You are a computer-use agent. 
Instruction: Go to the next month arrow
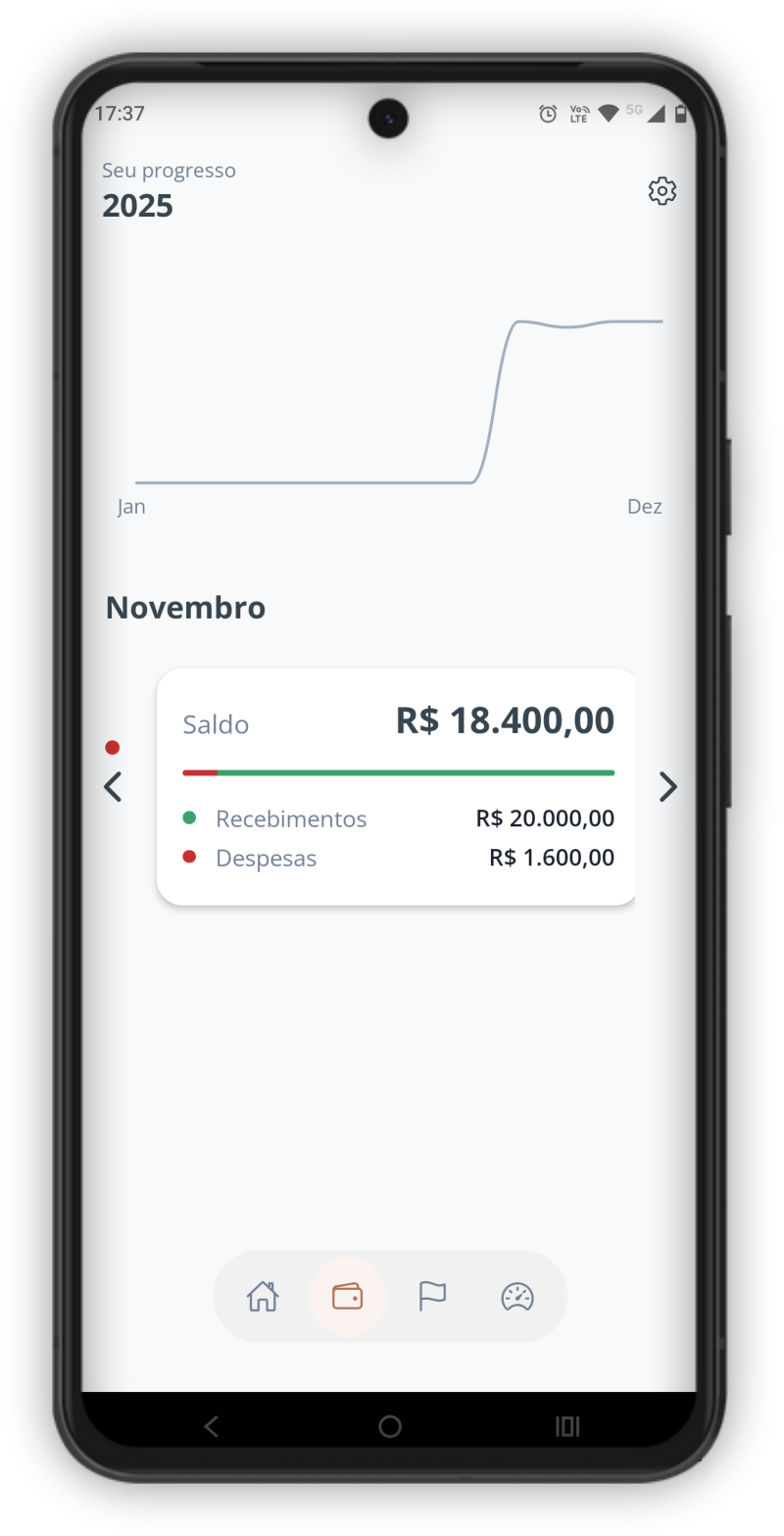pos(667,787)
